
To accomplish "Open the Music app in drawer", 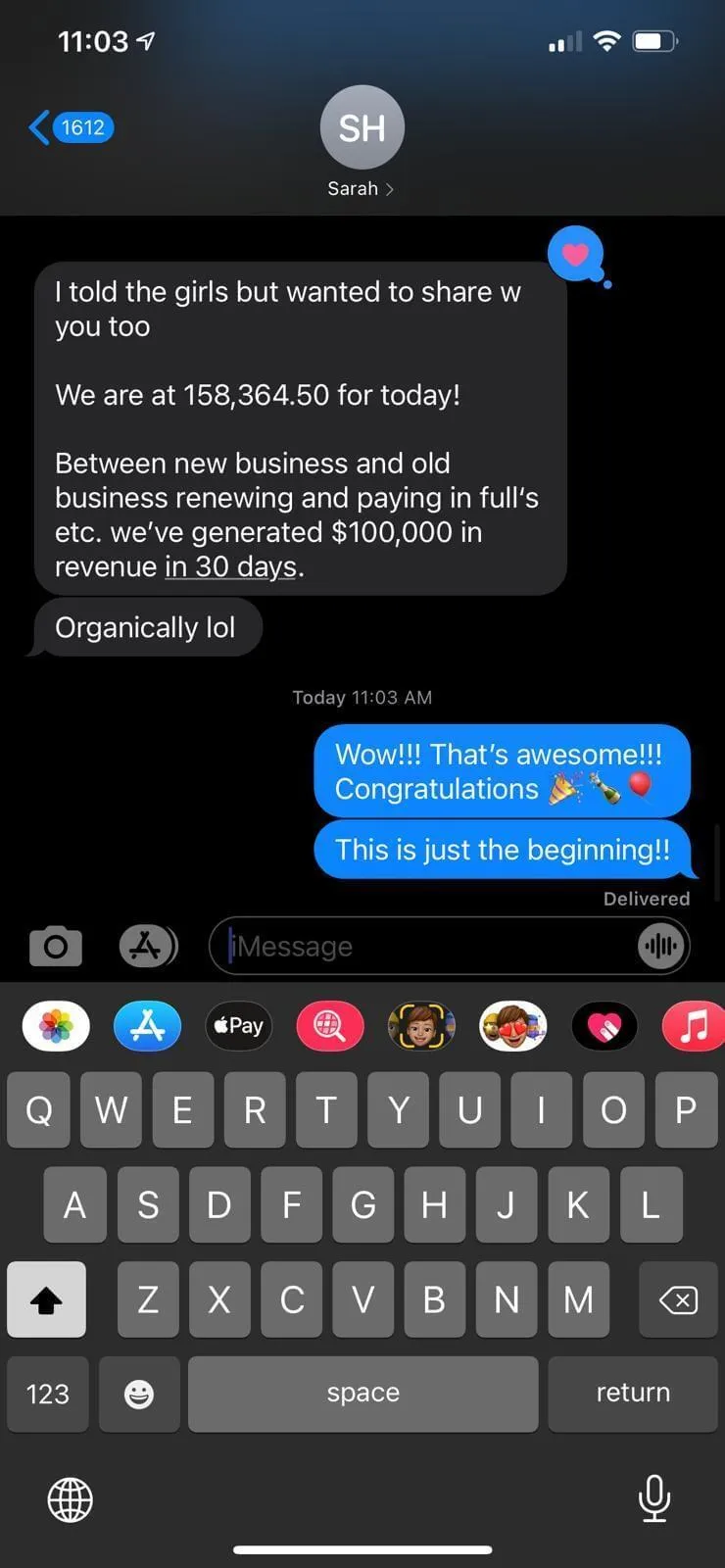I will 694,1026.
